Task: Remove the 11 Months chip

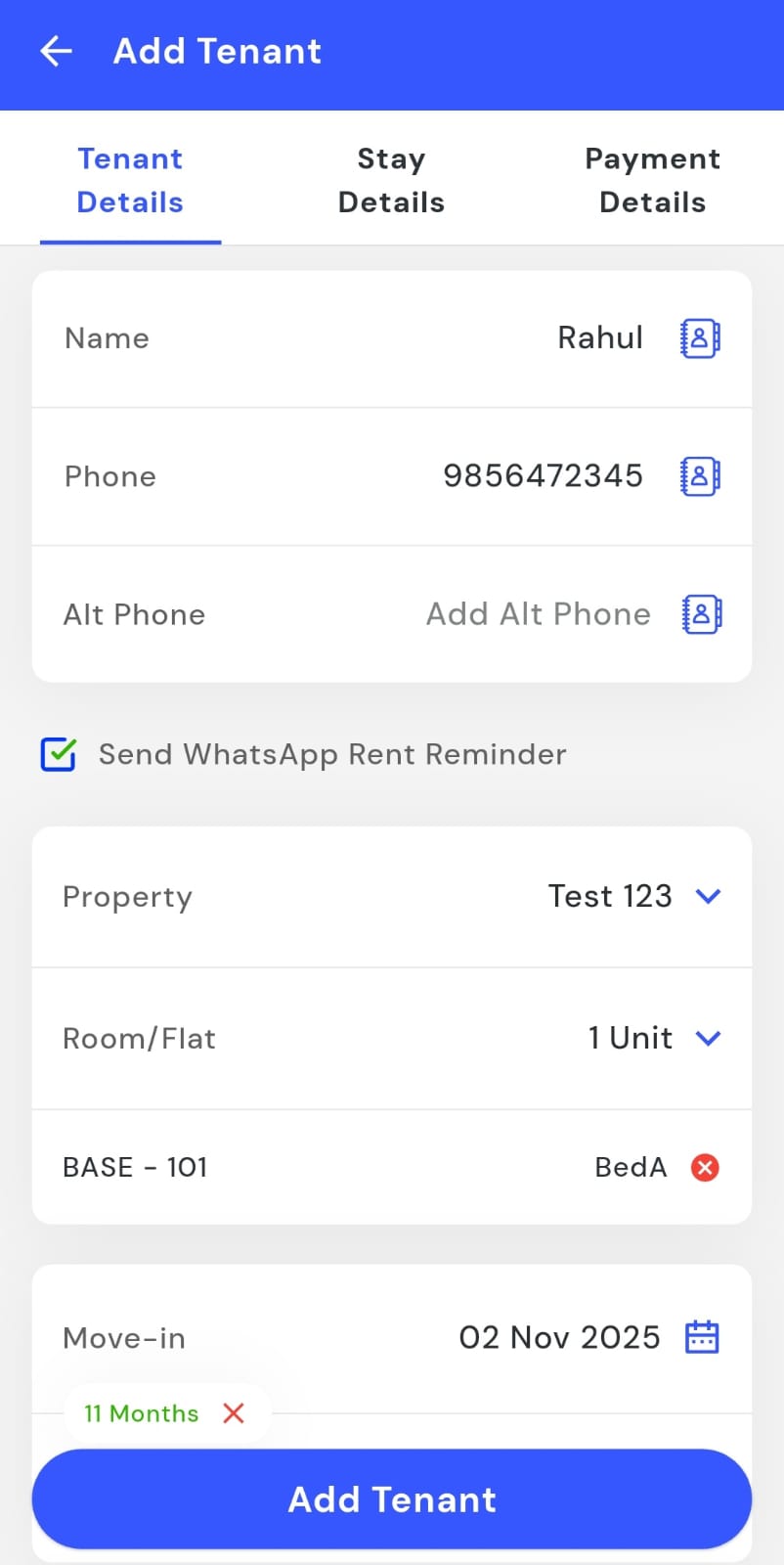Action: (x=234, y=1413)
